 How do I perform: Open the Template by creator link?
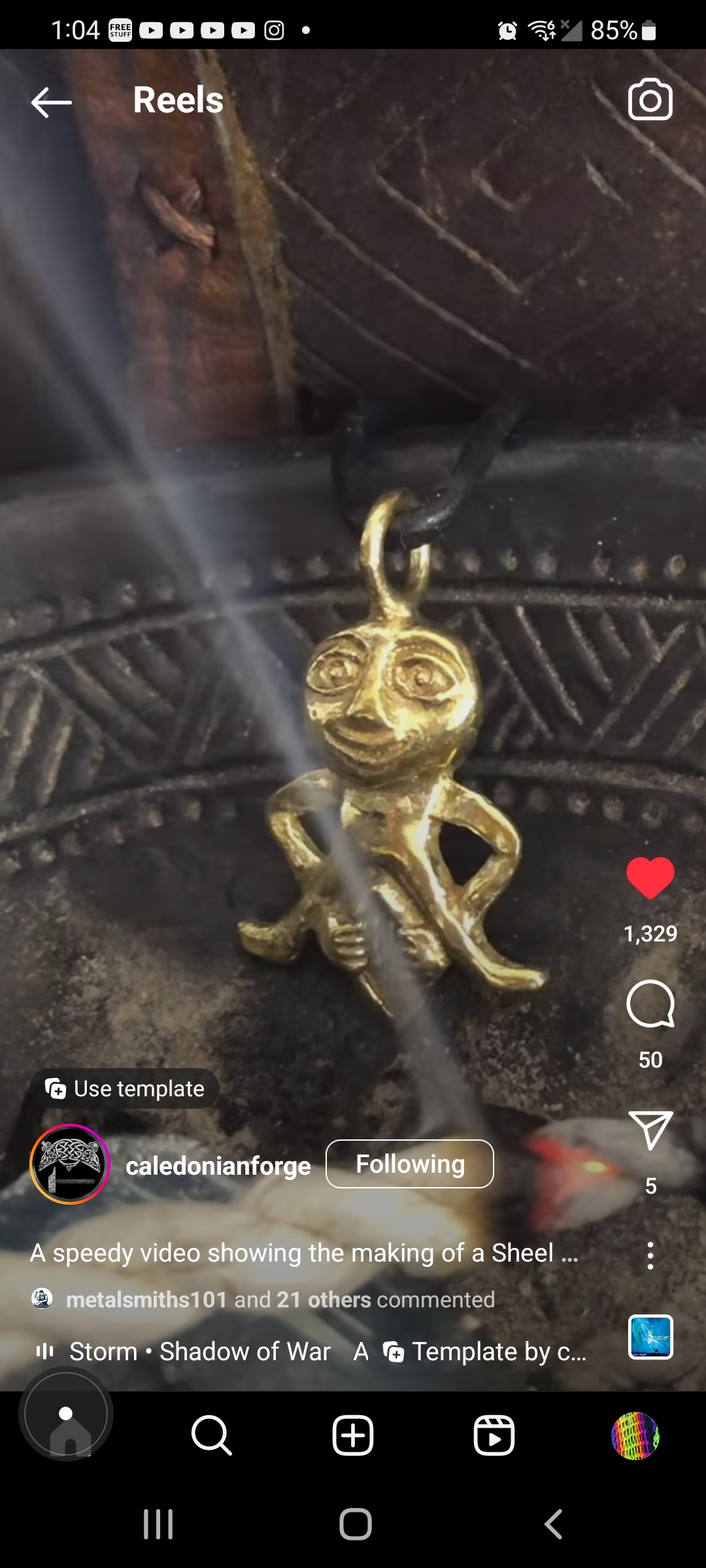pos(487,1352)
